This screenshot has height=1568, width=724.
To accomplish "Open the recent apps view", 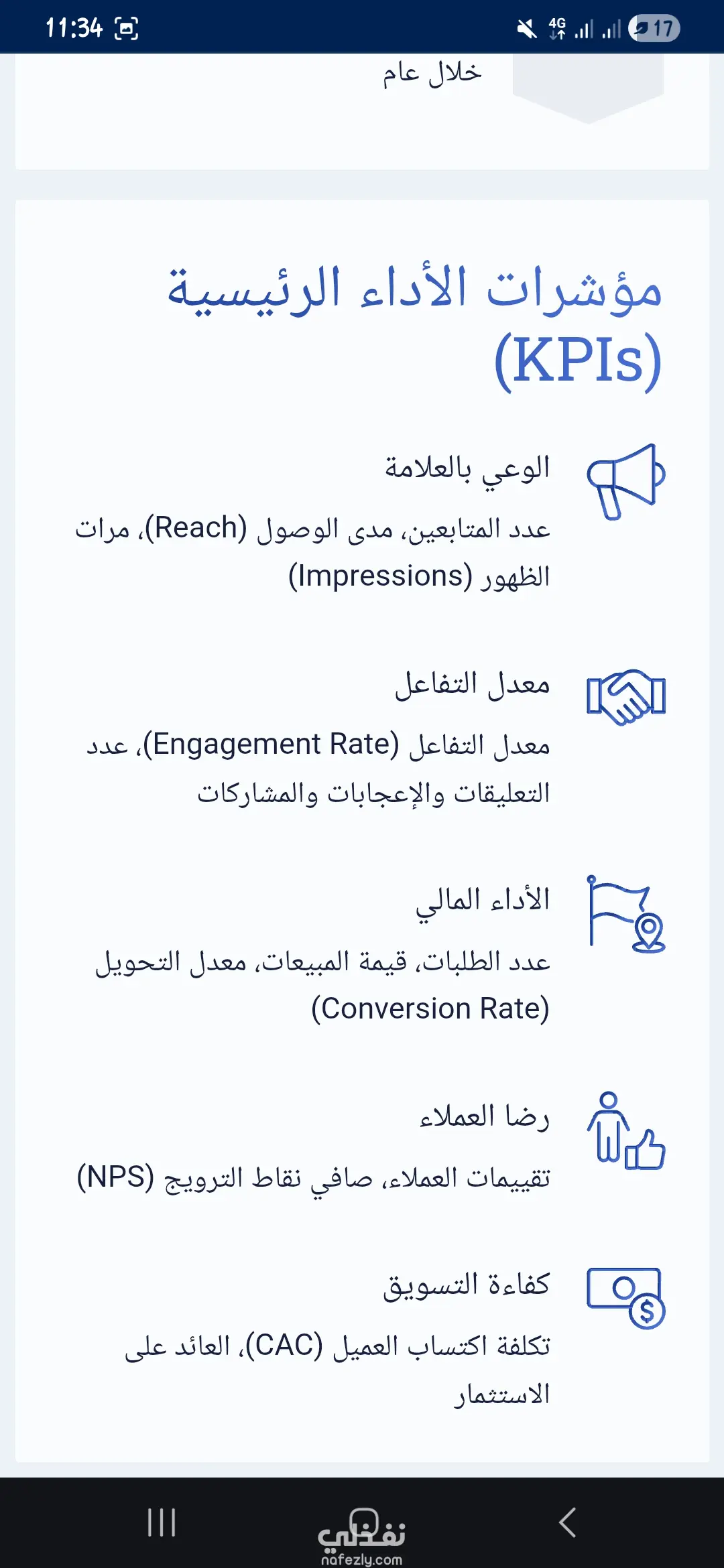I will click(x=162, y=1522).
